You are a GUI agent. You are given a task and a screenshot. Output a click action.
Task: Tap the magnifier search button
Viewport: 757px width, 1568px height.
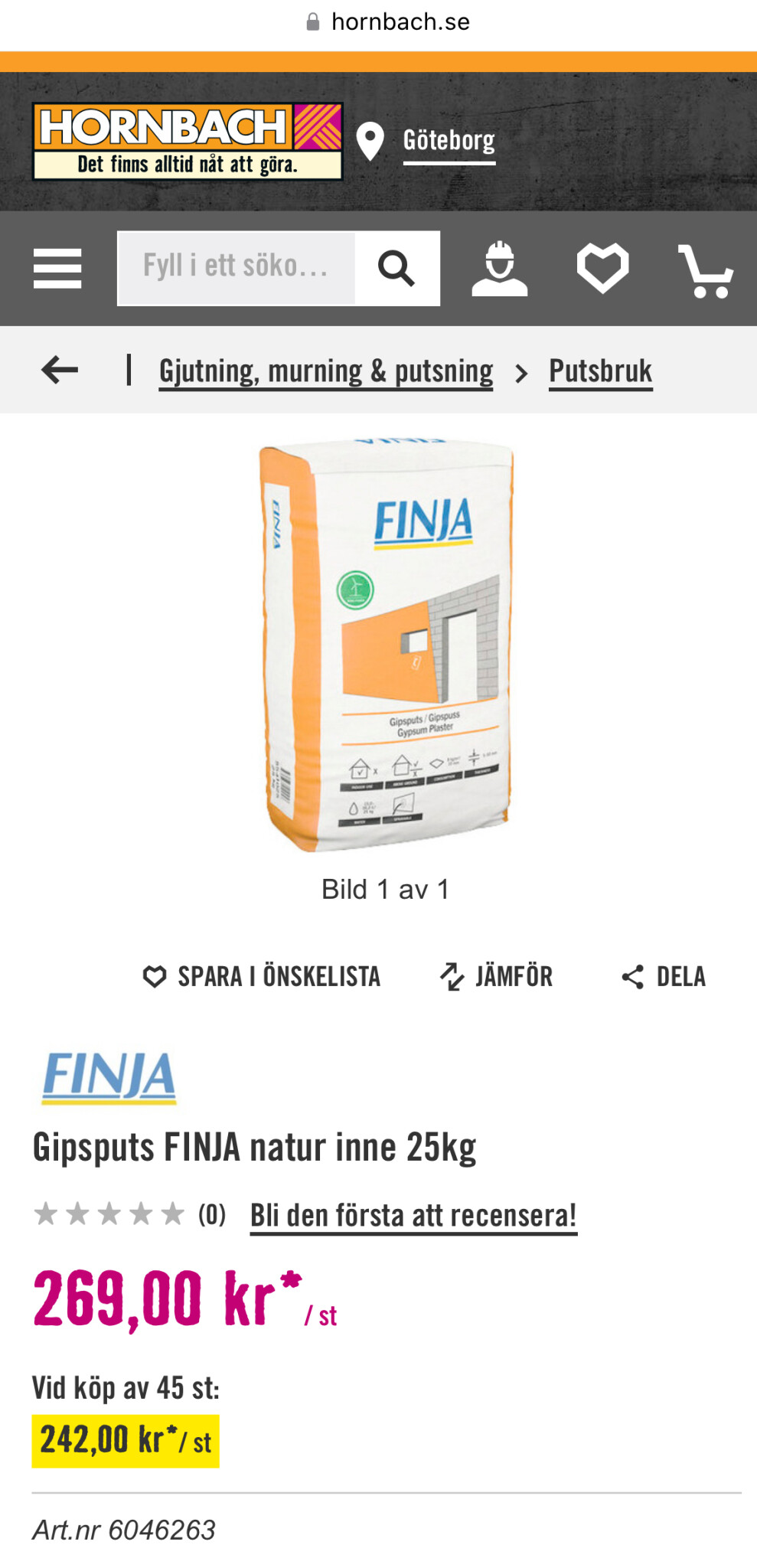(x=397, y=269)
